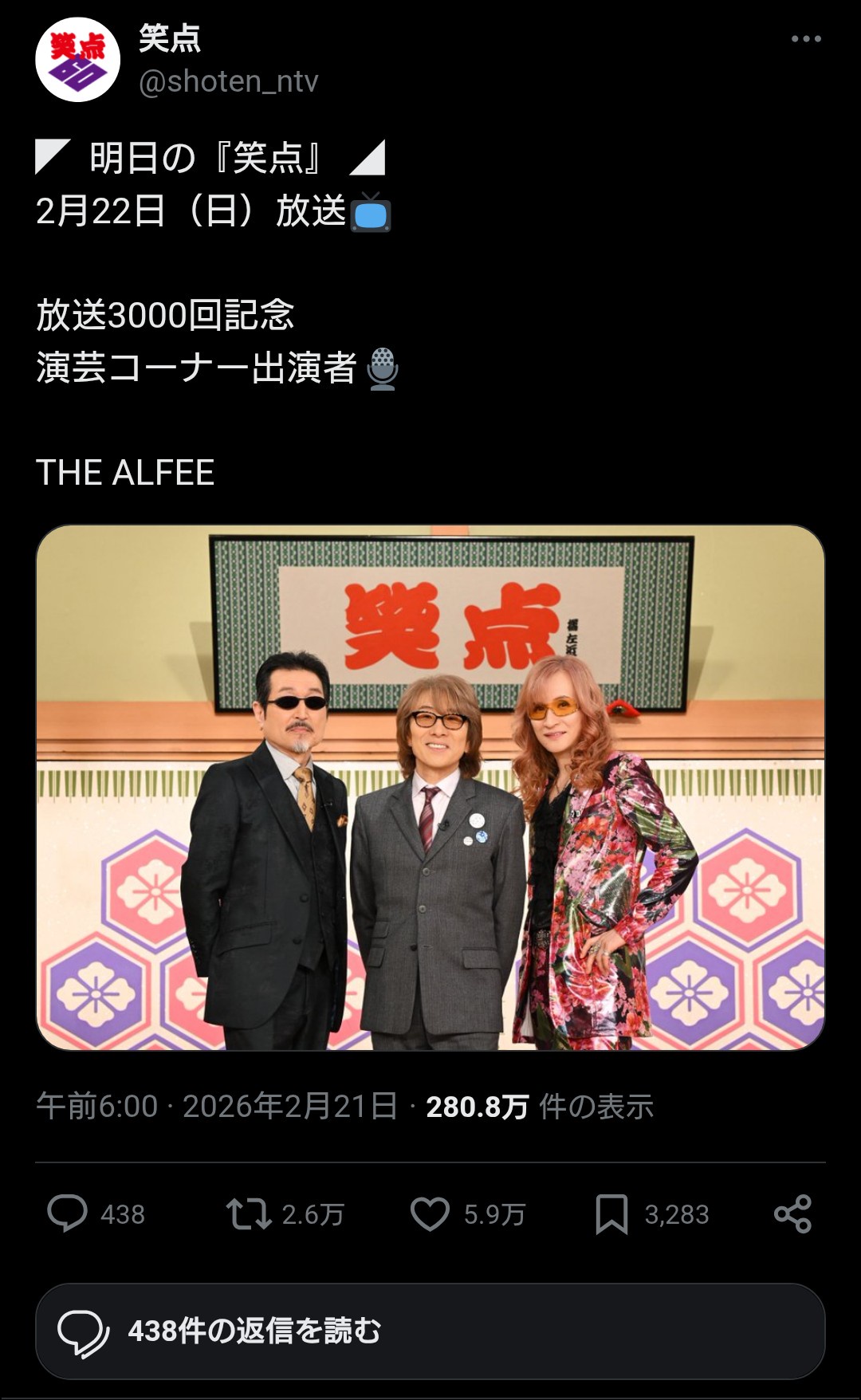Bookmark this tweet

[611, 1213]
